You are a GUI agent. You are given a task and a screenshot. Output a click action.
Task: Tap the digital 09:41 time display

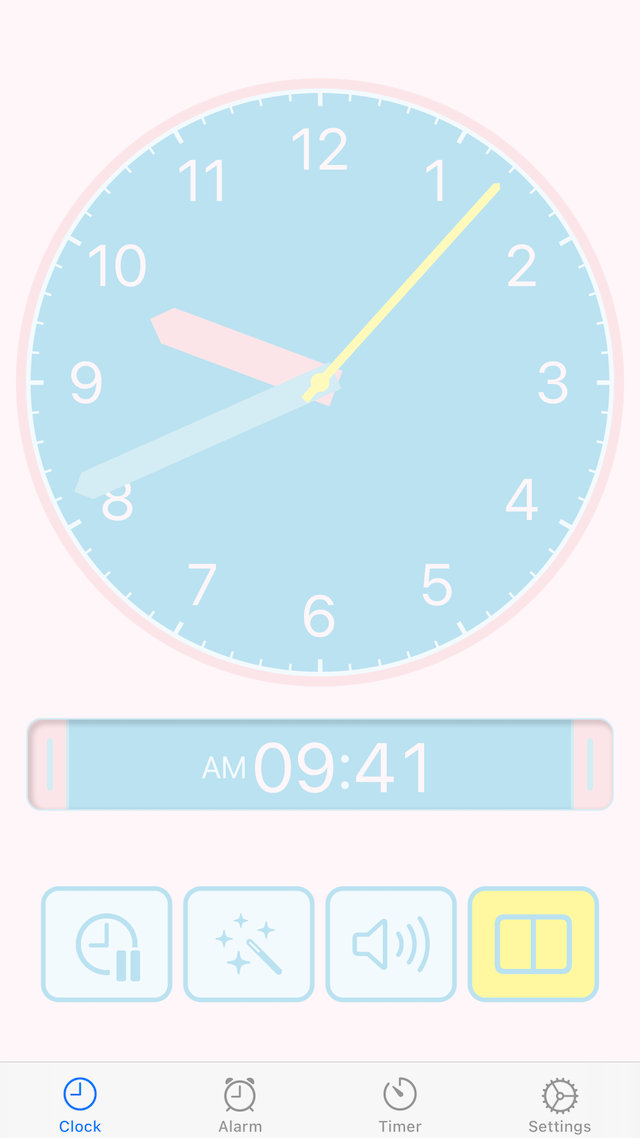[320, 765]
